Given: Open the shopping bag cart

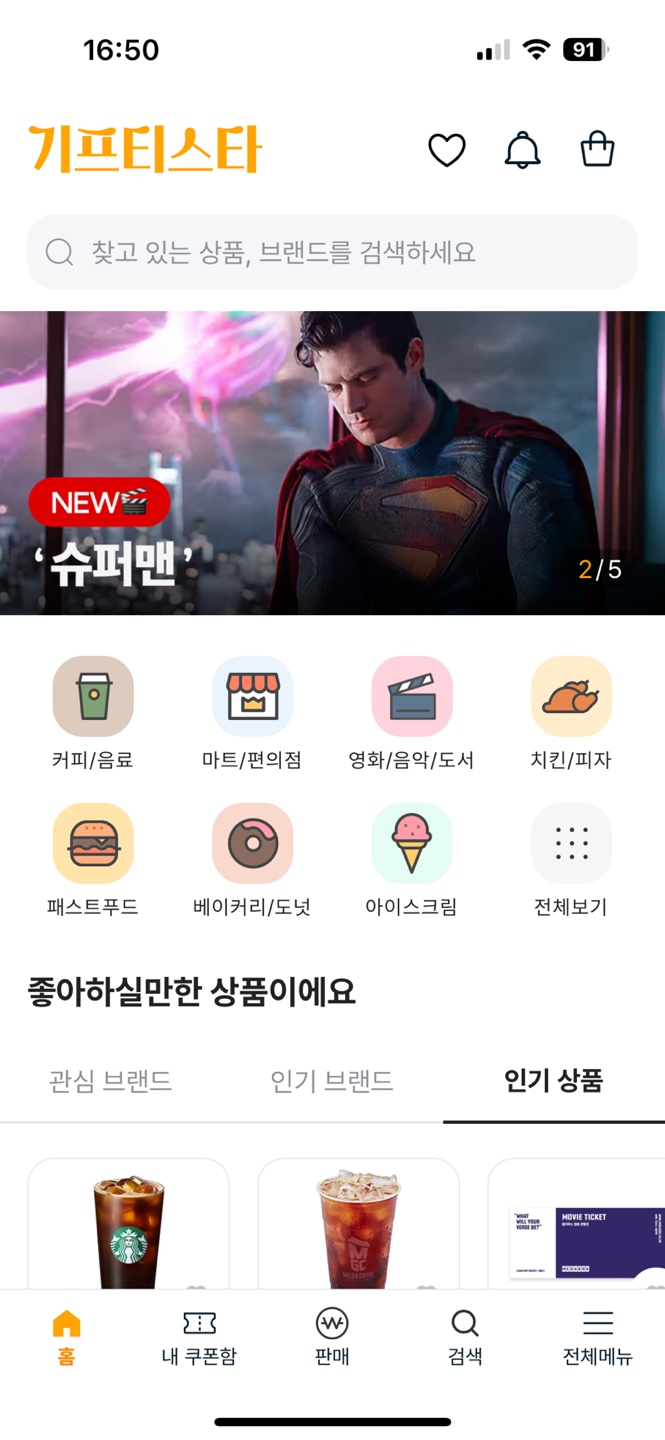Looking at the screenshot, I should click(x=597, y=150).
